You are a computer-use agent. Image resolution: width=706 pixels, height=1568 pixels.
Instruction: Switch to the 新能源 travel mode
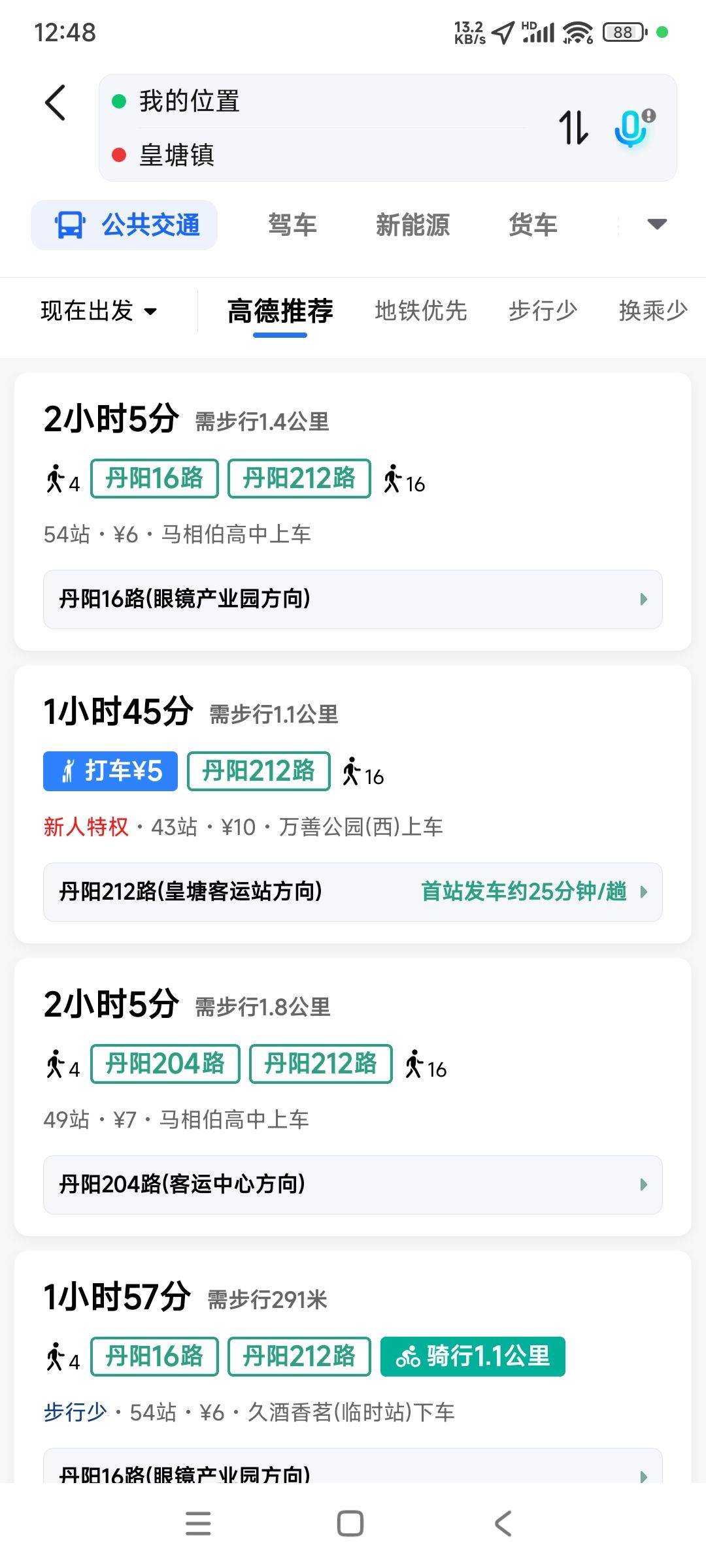412,225
